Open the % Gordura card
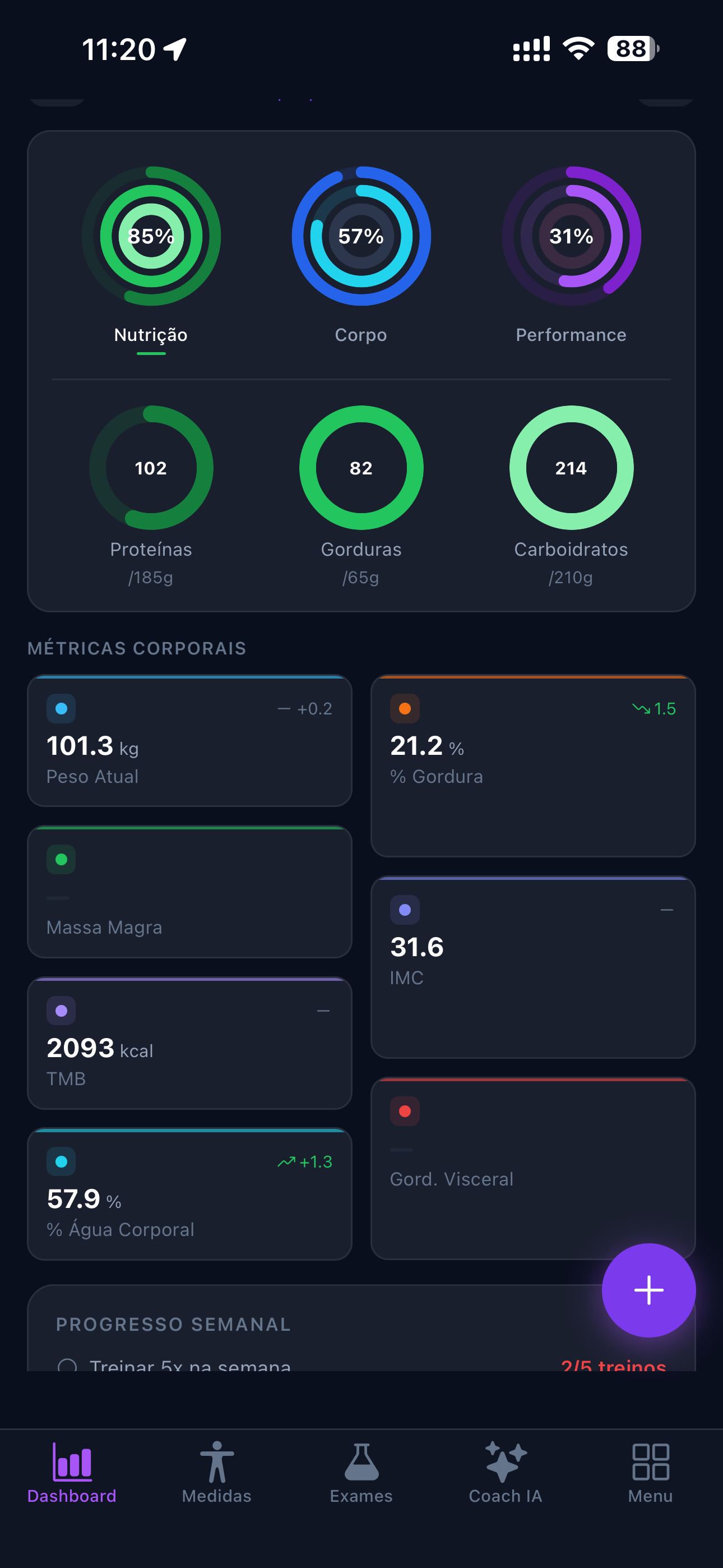 533,765
